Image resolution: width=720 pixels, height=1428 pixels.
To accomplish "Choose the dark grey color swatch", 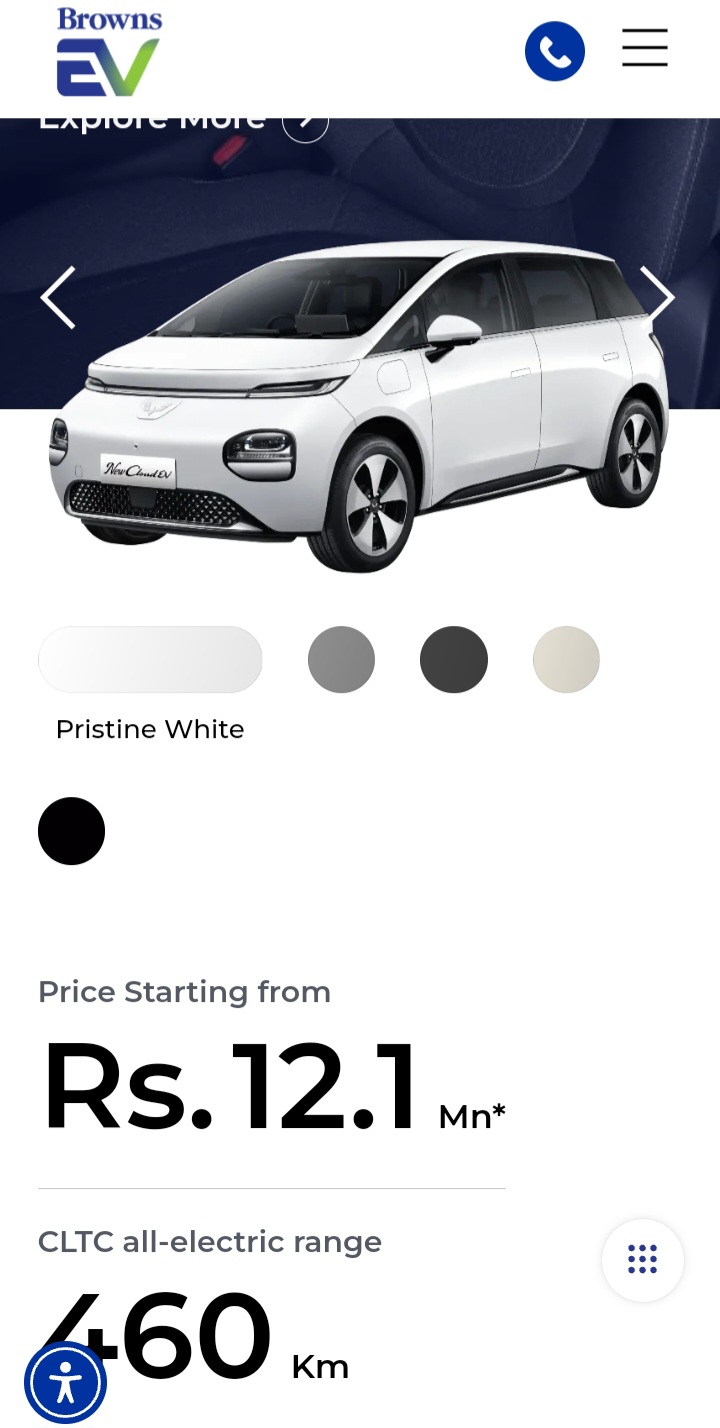I will tap(454, 660).
